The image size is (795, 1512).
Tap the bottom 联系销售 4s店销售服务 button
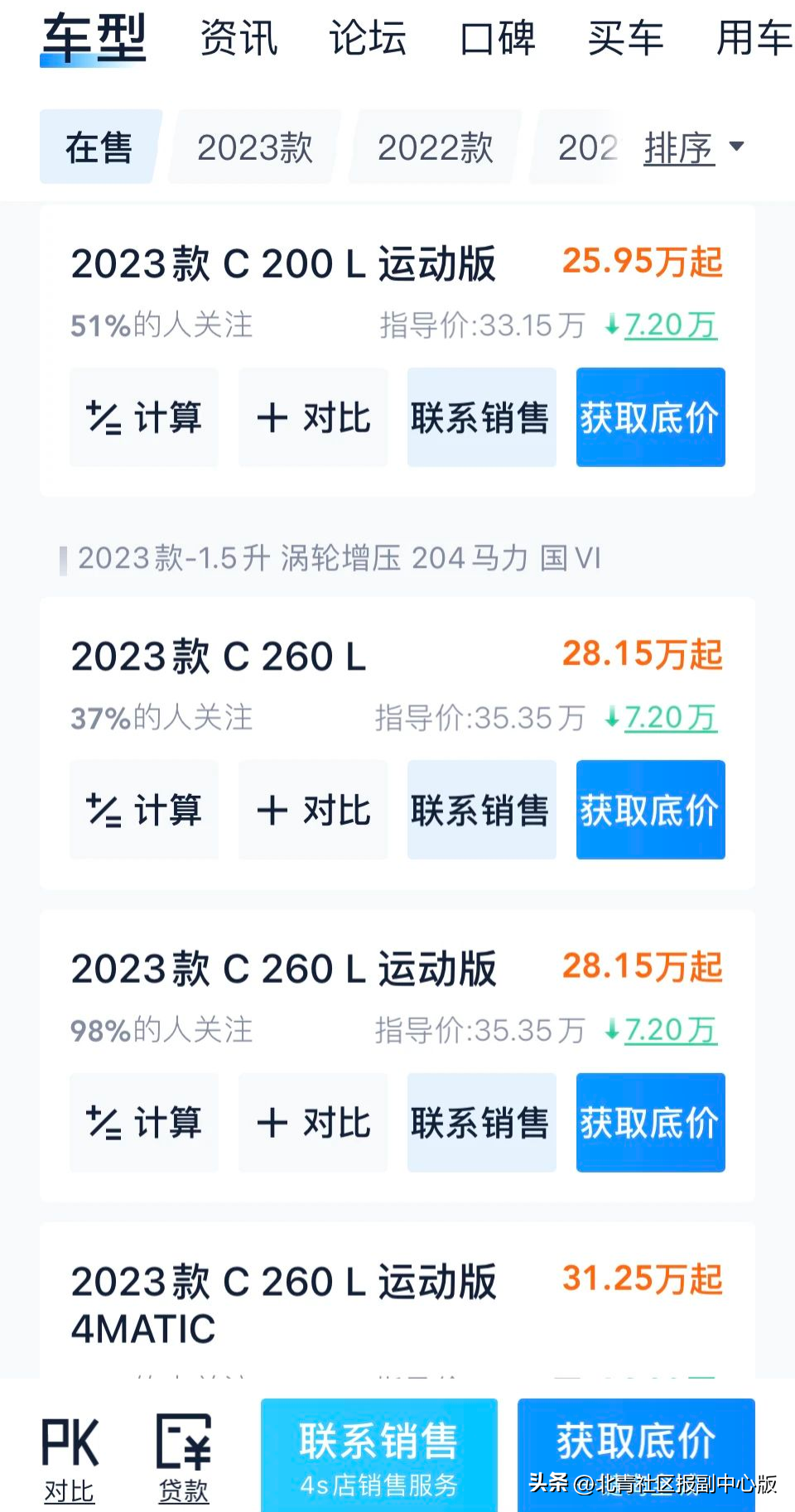(x=379, y=1456)
